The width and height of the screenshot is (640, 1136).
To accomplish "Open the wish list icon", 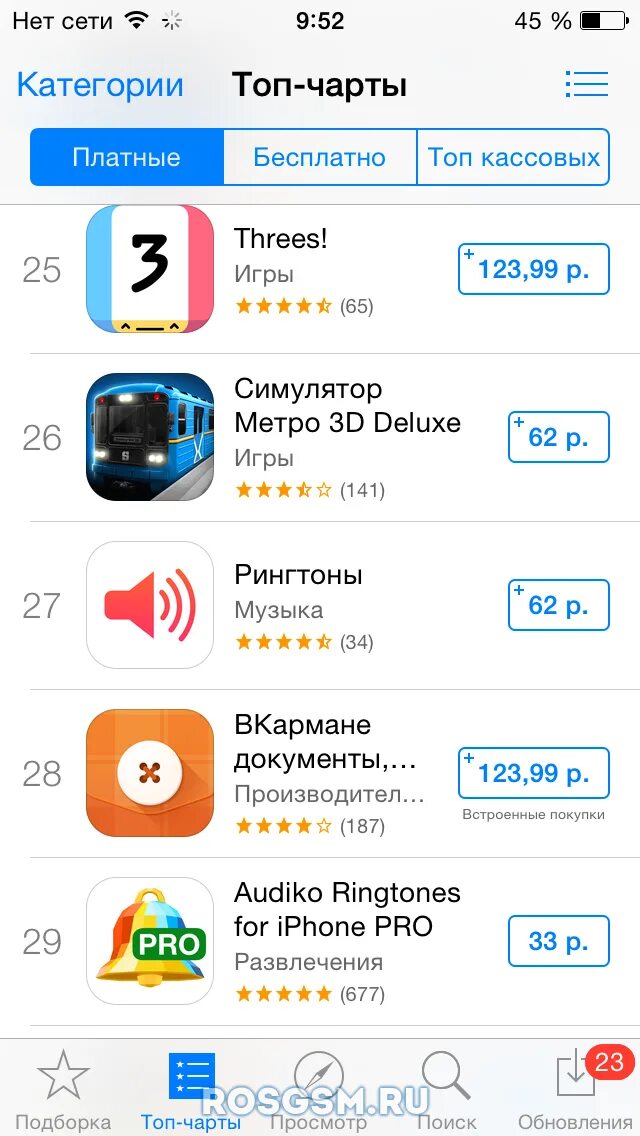I will (x=586, y=84).
